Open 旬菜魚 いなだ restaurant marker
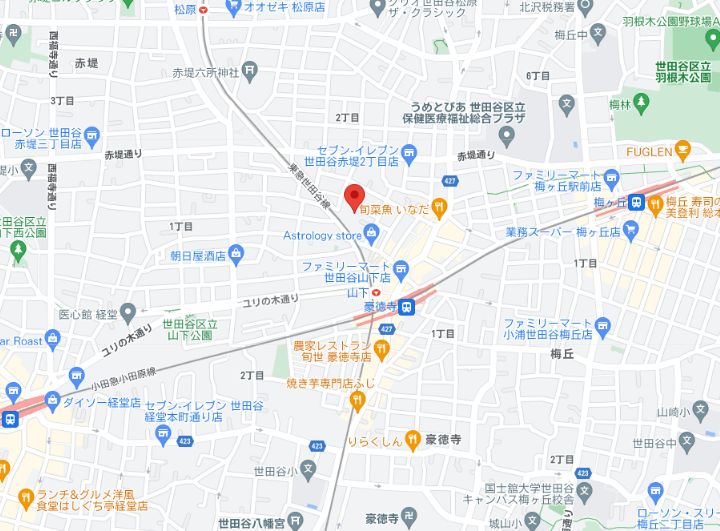 click(x=438, y=209)
